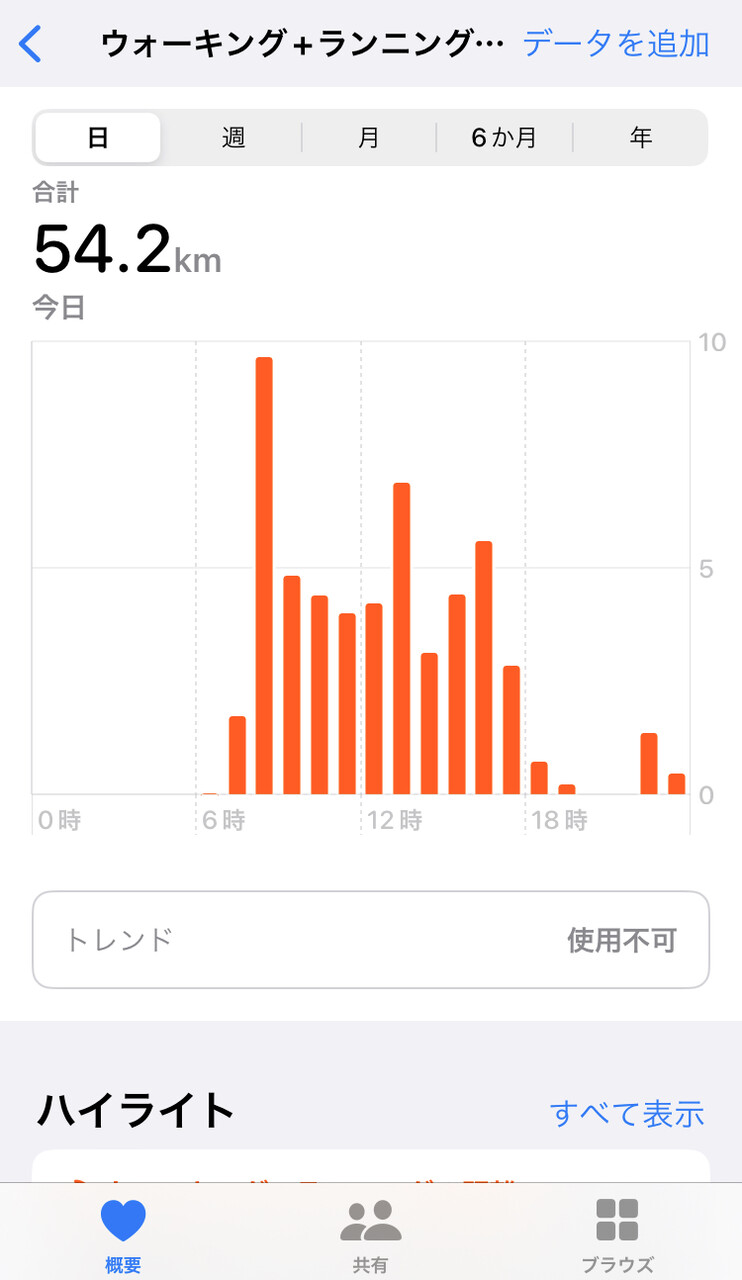The width and height of the screenshot is (742, 1280).
Task: Switch to the 年 view
Action: [640, 138]
